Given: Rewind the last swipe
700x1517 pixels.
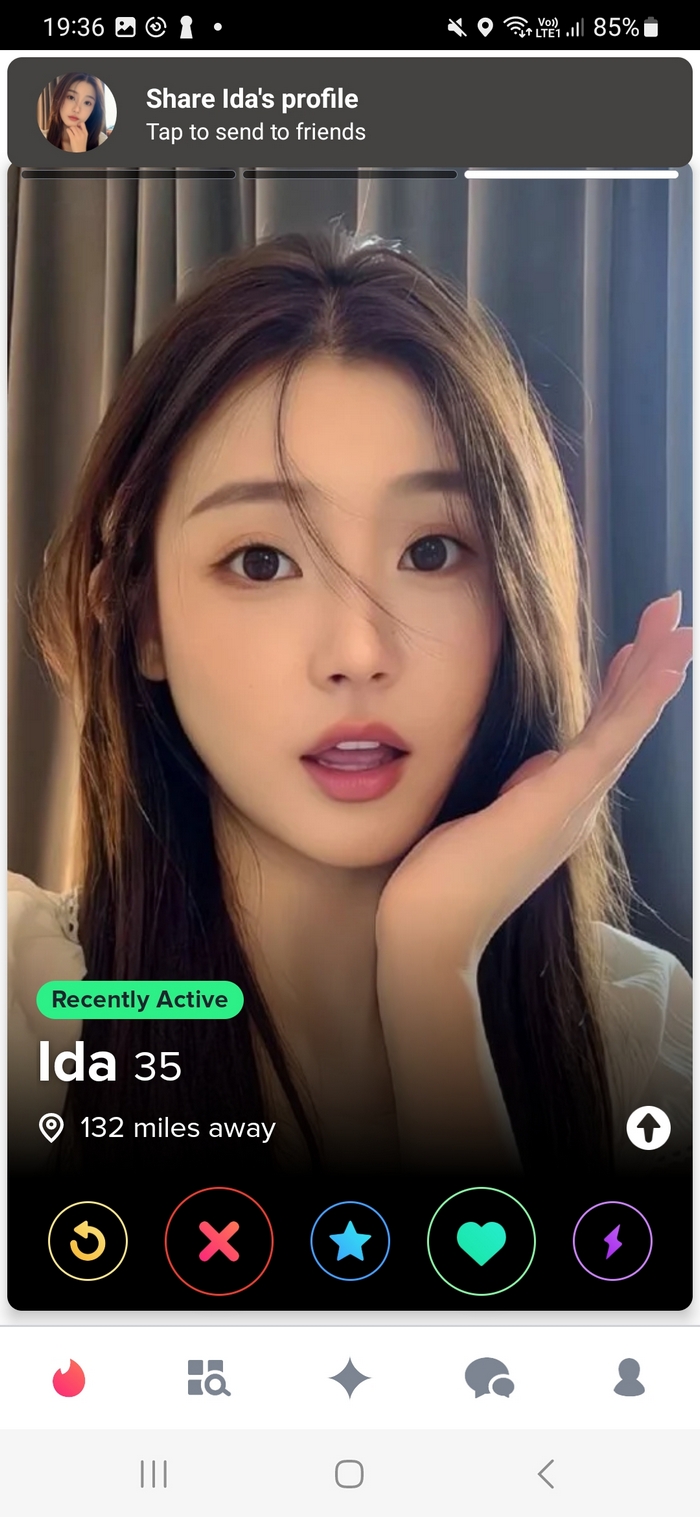Looking at the screenshot, I should coord(88,1241).
